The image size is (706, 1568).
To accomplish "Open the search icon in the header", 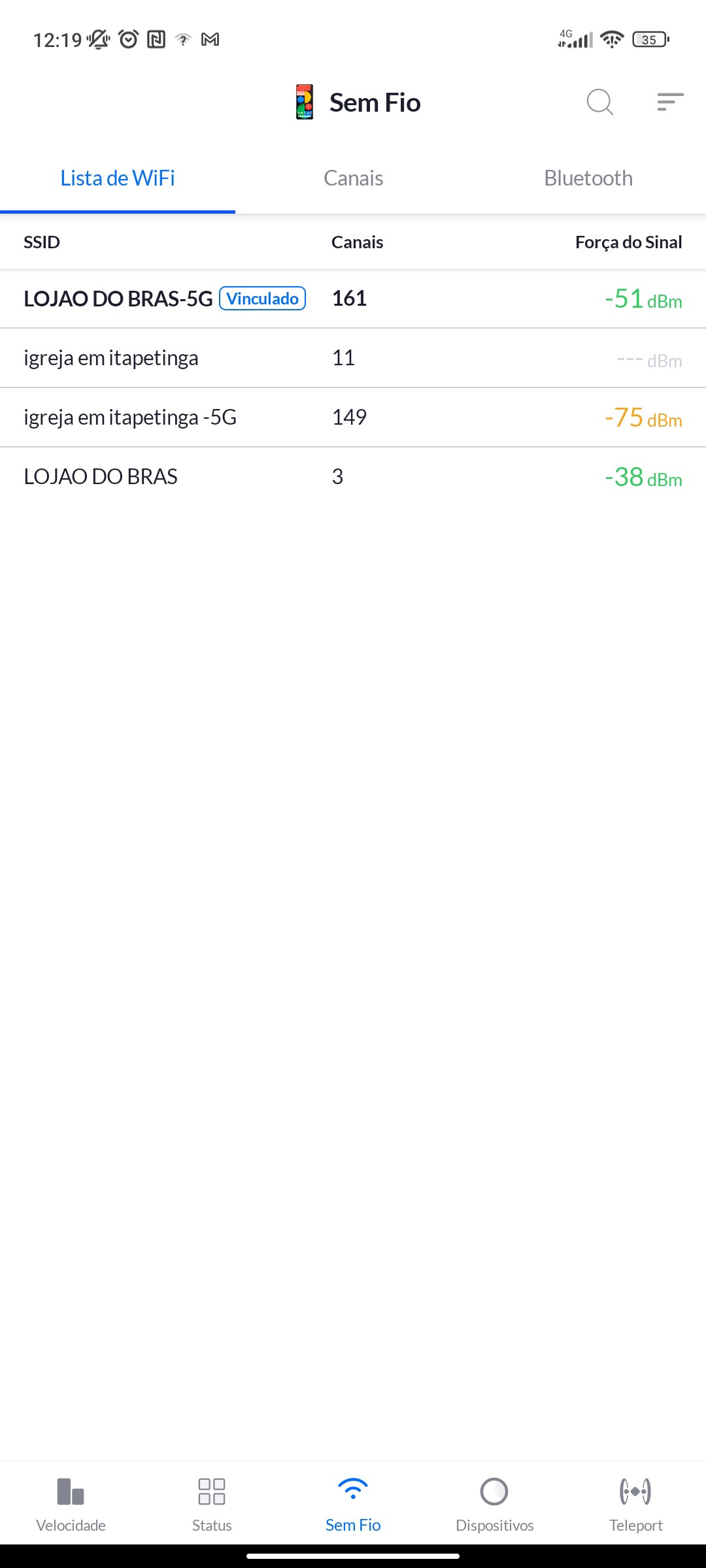I will click(599, 102).
